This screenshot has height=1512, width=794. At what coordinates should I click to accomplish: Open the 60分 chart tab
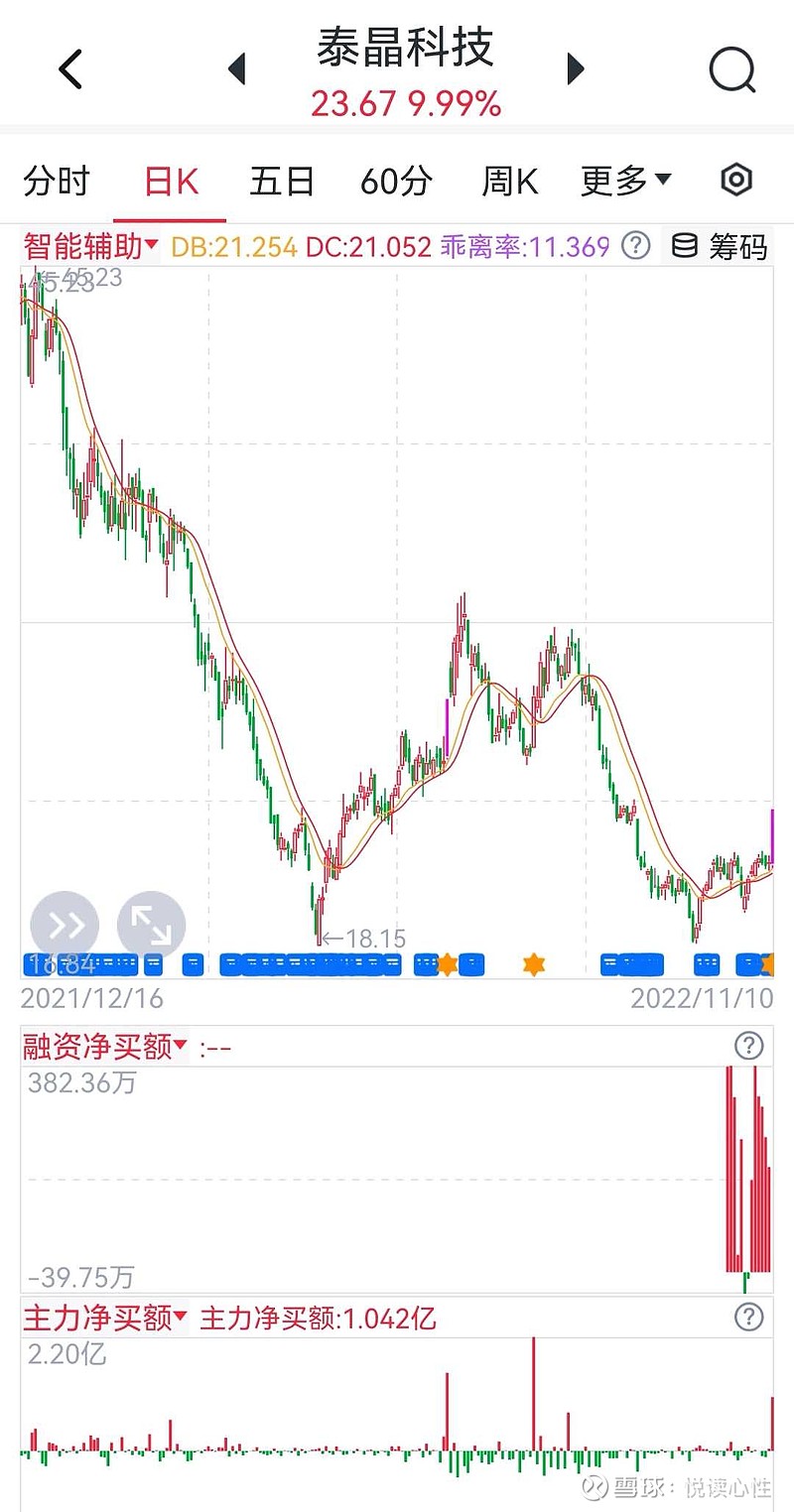click(x=396, y=182)
